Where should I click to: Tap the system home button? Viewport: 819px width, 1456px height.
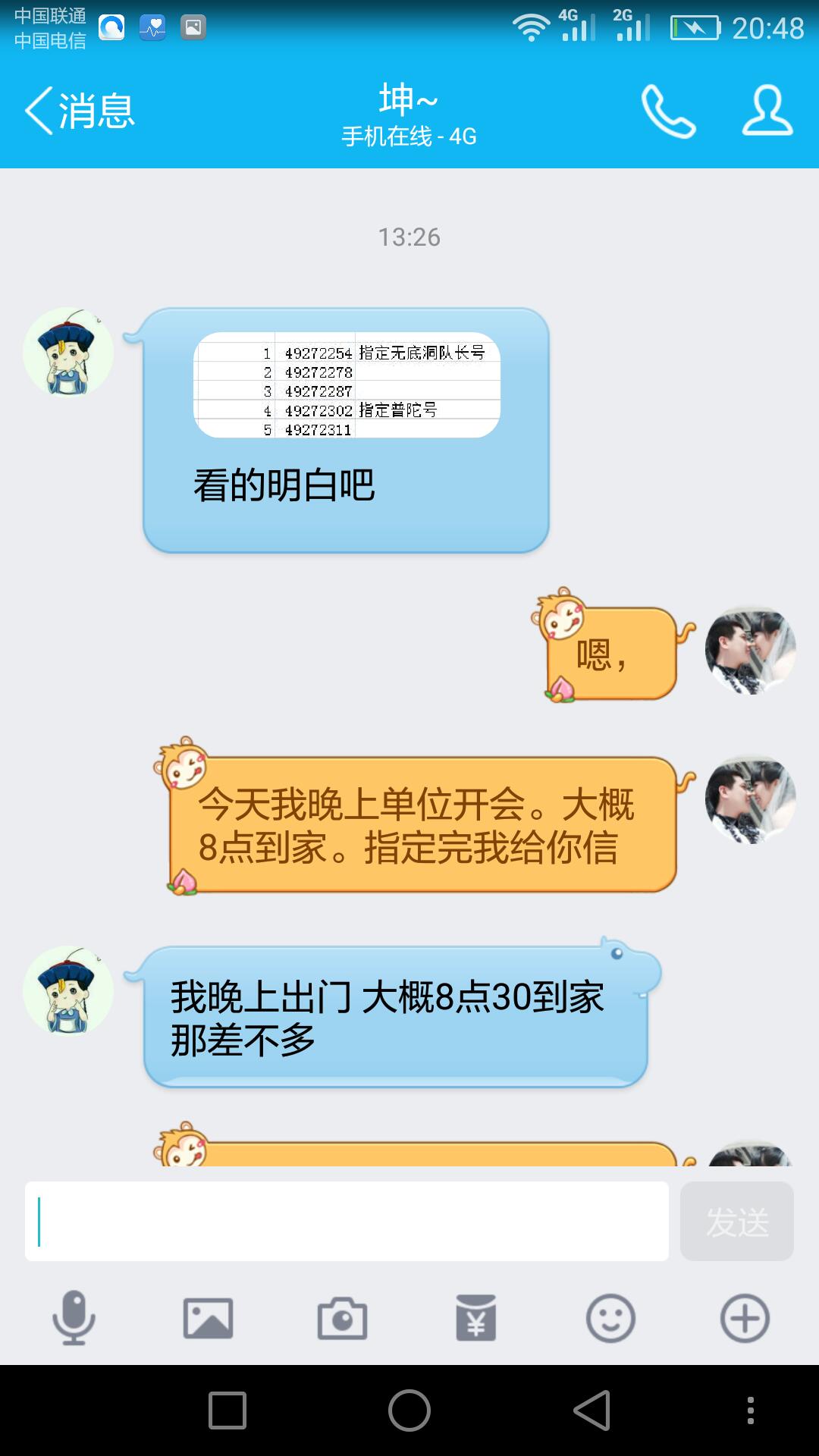tap(409, 1410)
